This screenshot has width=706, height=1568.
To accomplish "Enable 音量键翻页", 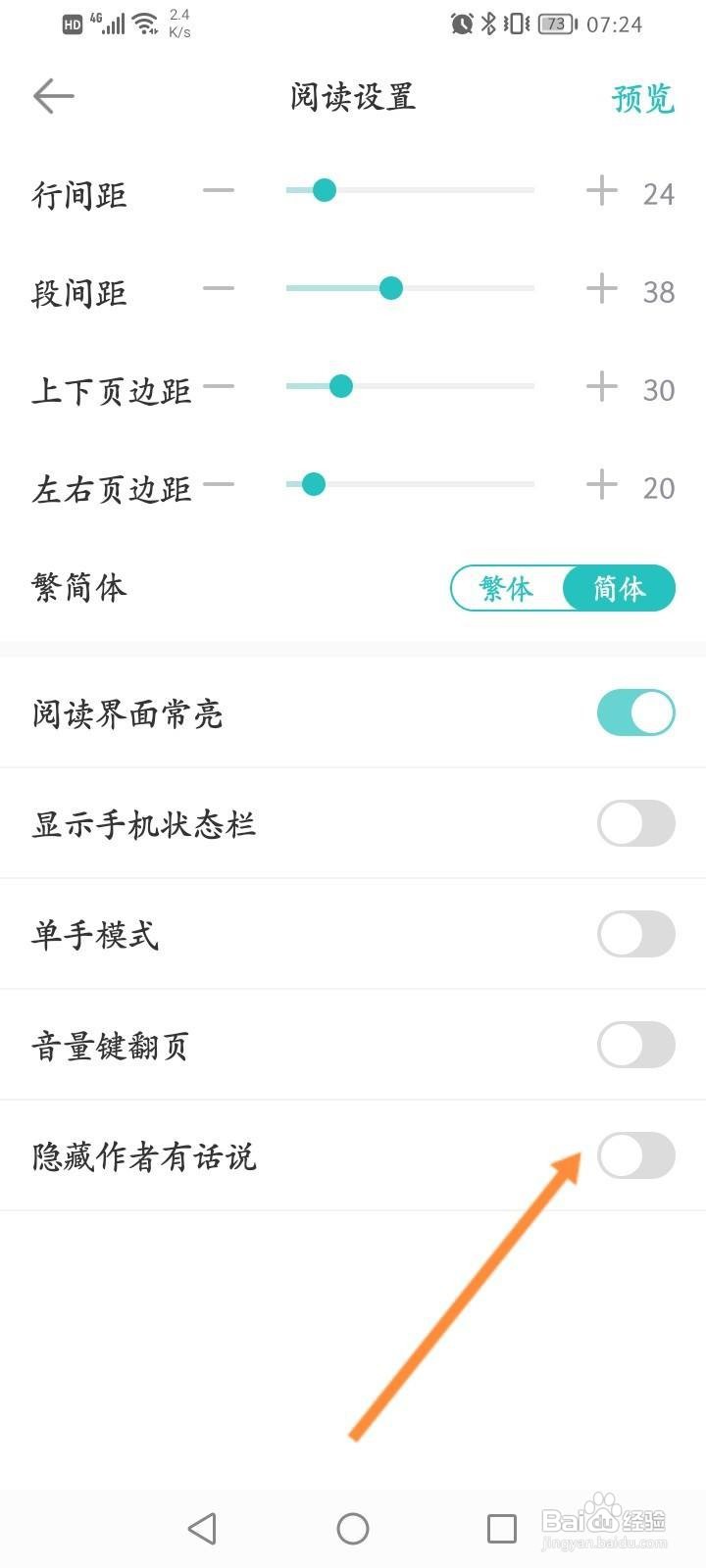I will 636,1045.
